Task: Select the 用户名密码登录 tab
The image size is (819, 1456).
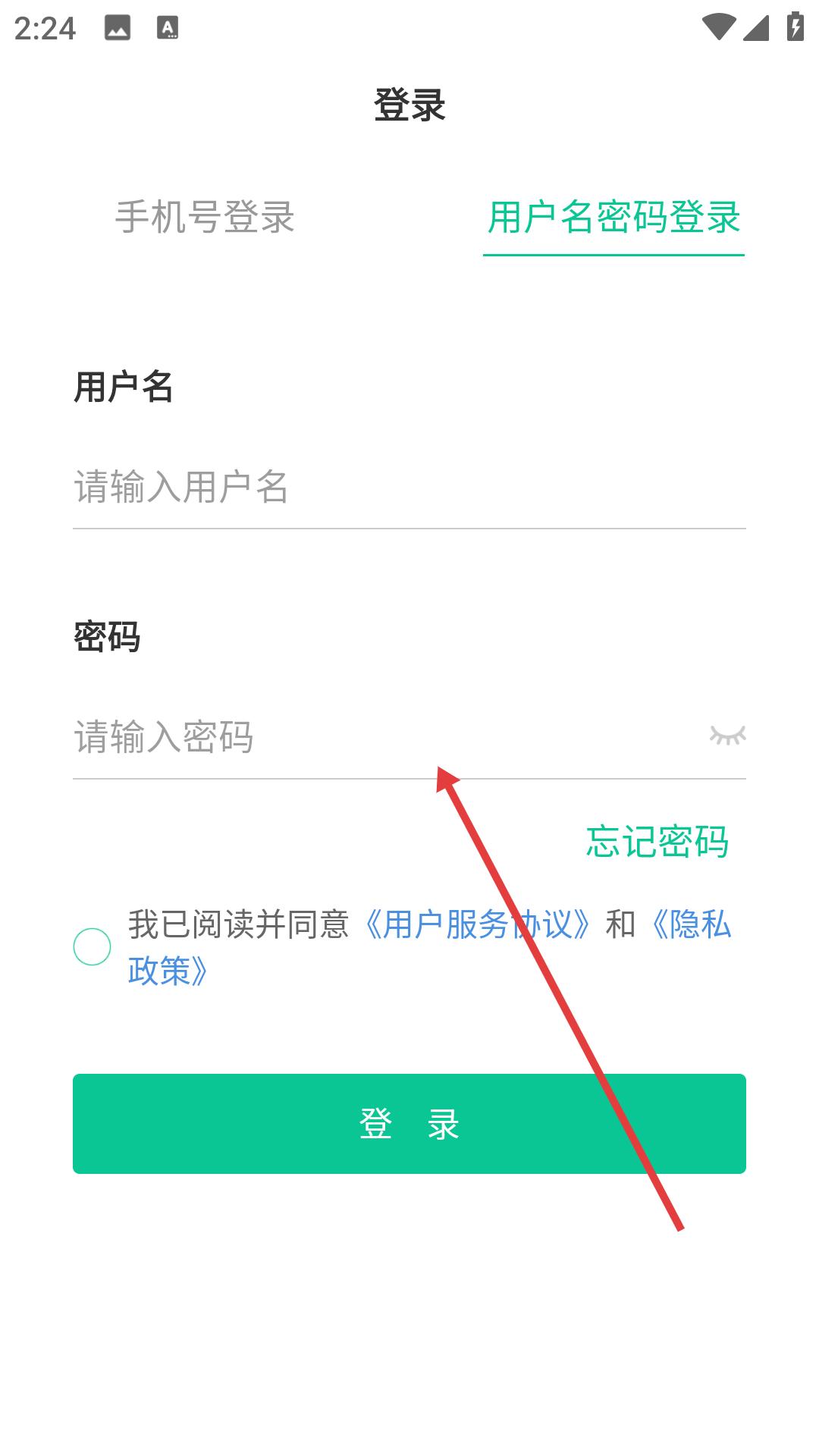Action: pyautogui.click(x=613, y=218)
